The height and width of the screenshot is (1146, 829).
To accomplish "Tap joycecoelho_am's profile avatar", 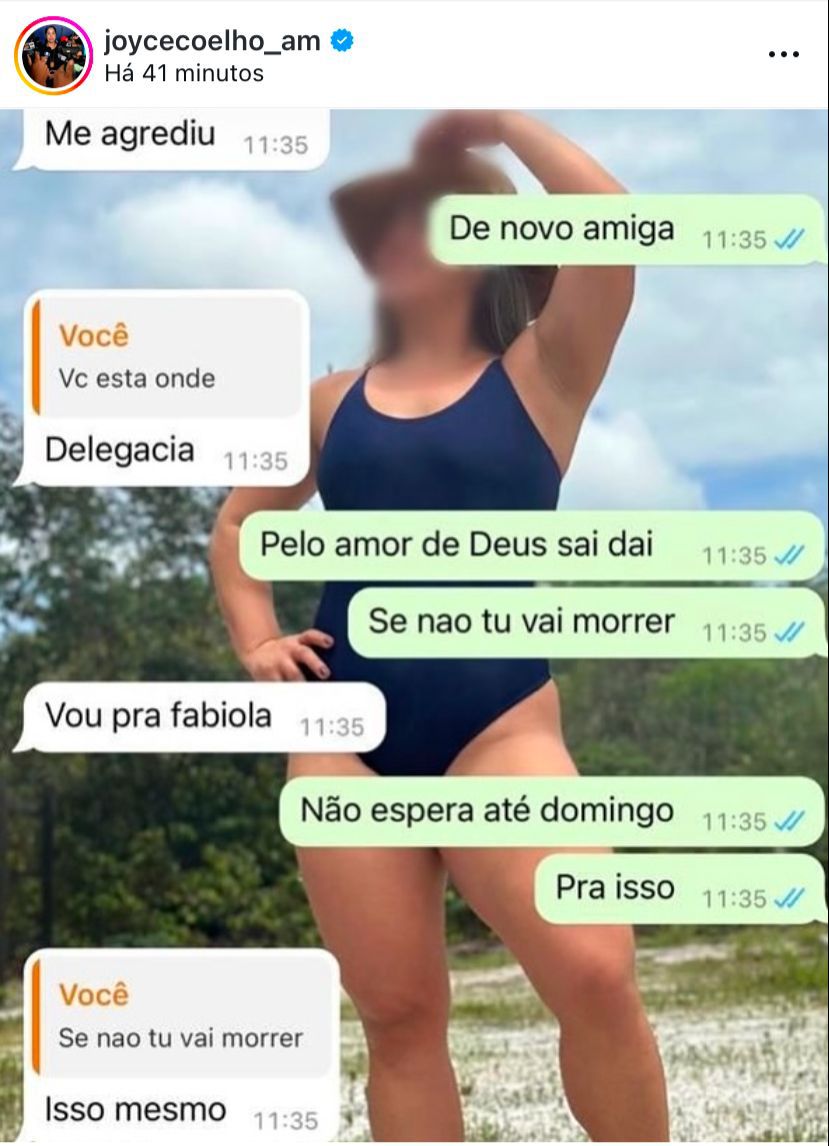I will [54, 56].
